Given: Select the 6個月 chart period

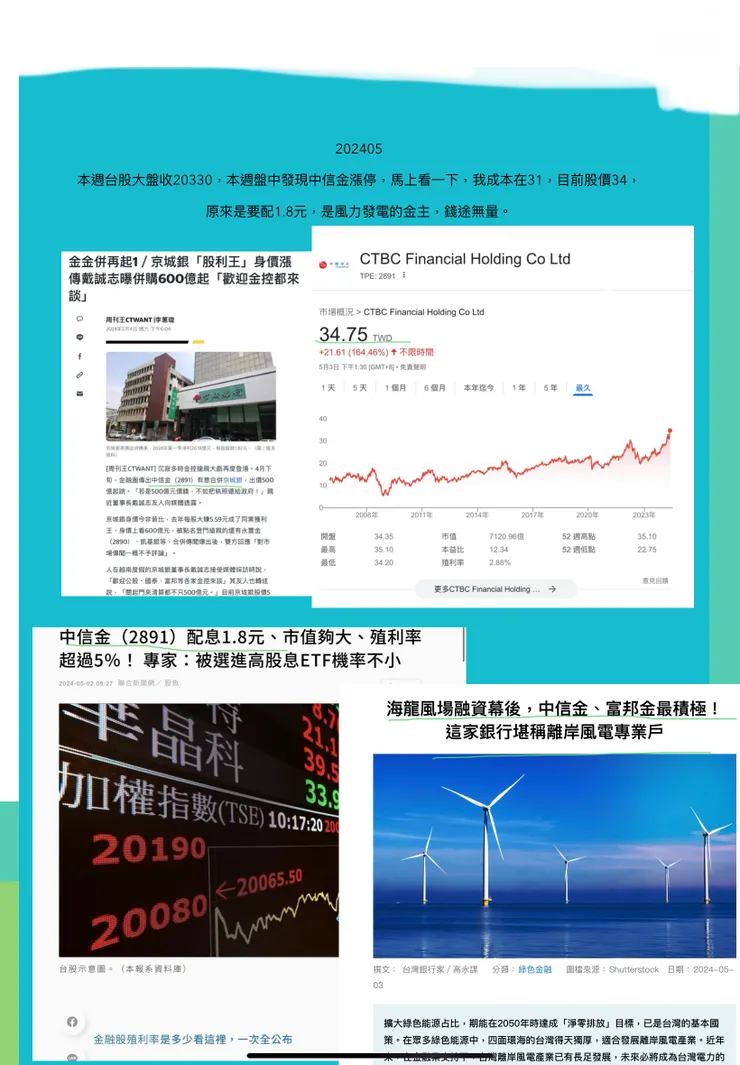Looking at the screenshot, I should [434, 388].
